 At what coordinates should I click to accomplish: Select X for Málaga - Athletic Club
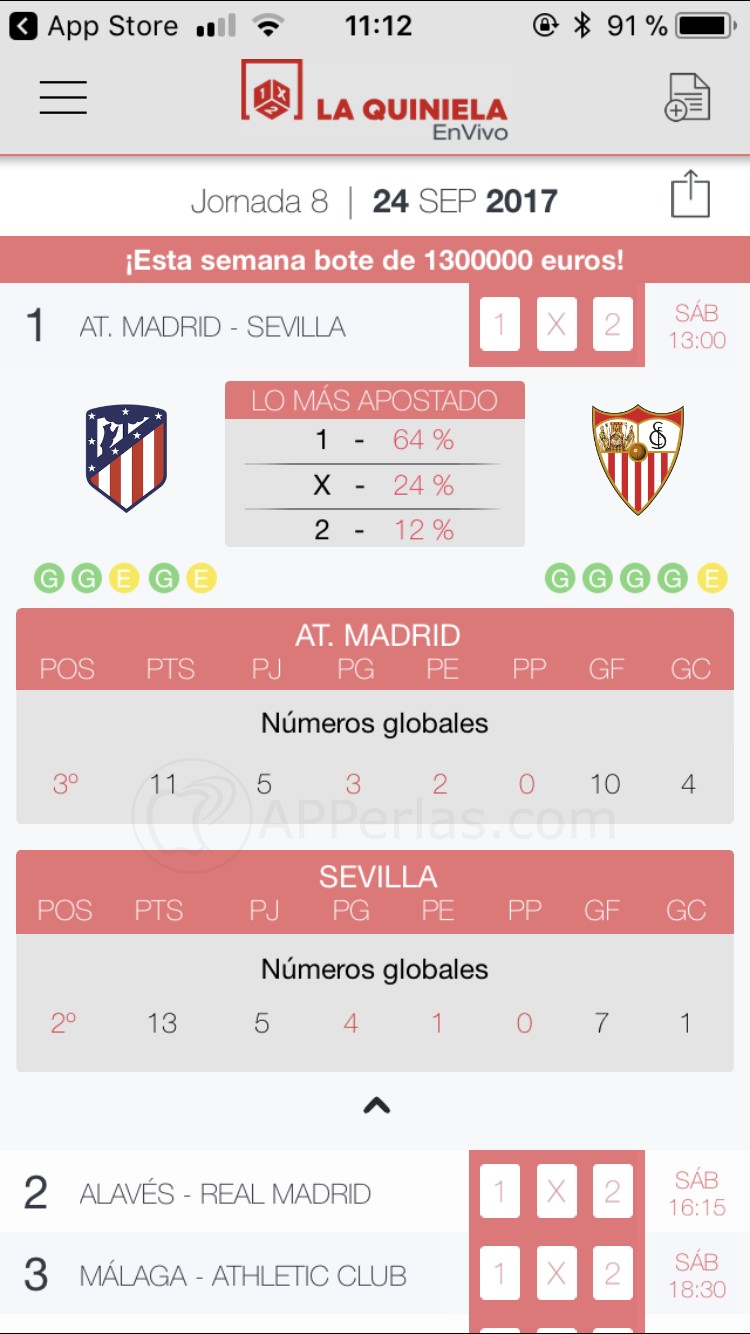click(556, 1274)
